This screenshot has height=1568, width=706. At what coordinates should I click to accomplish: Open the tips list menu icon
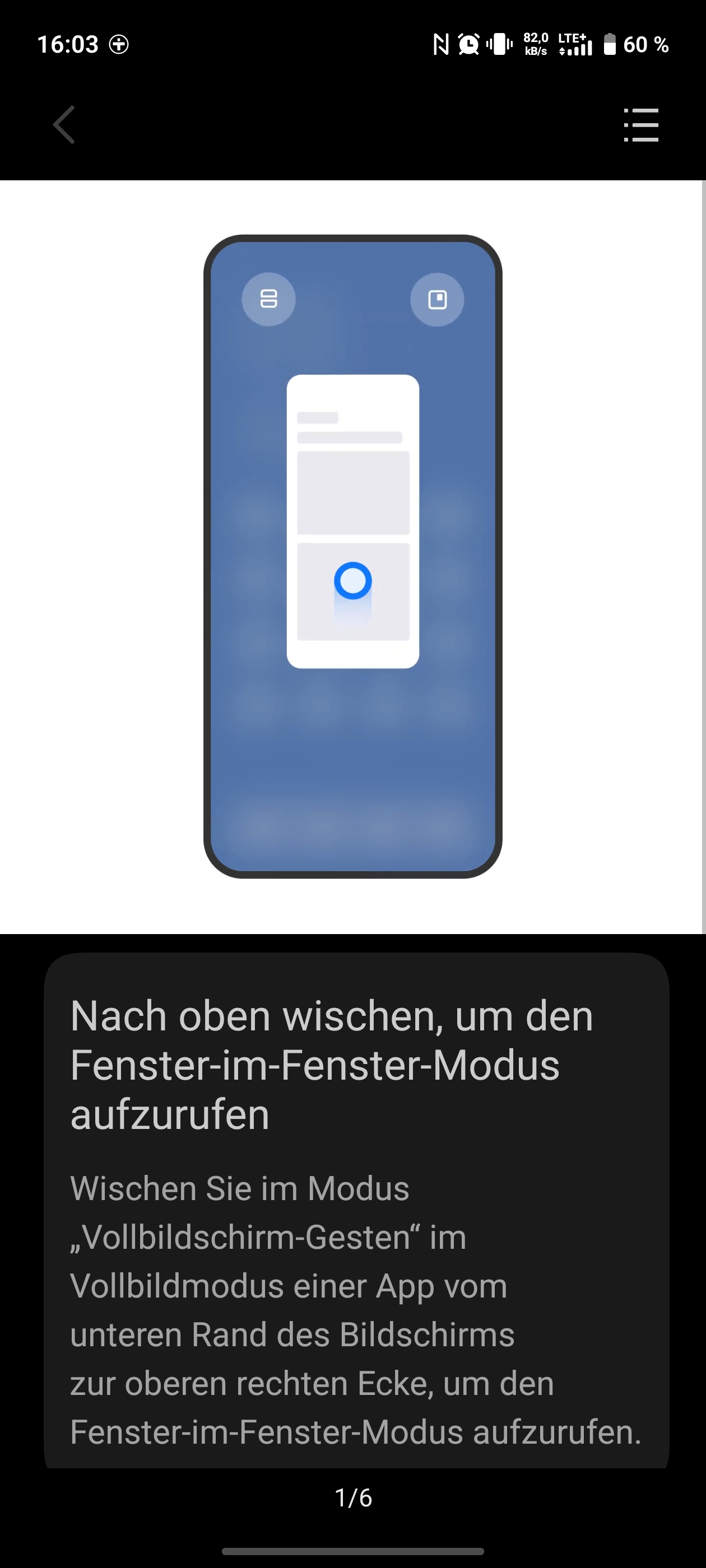click(x=641, y=125)
